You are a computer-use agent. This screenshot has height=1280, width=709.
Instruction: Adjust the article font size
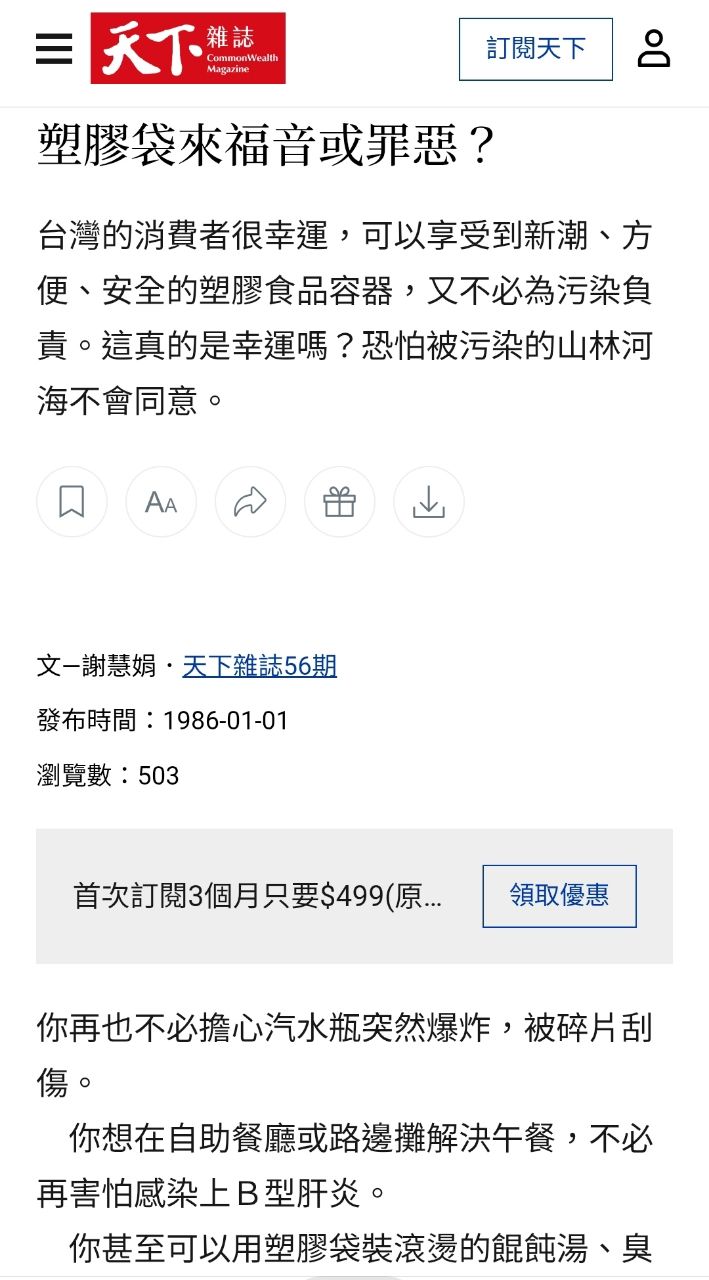(161, 502)
